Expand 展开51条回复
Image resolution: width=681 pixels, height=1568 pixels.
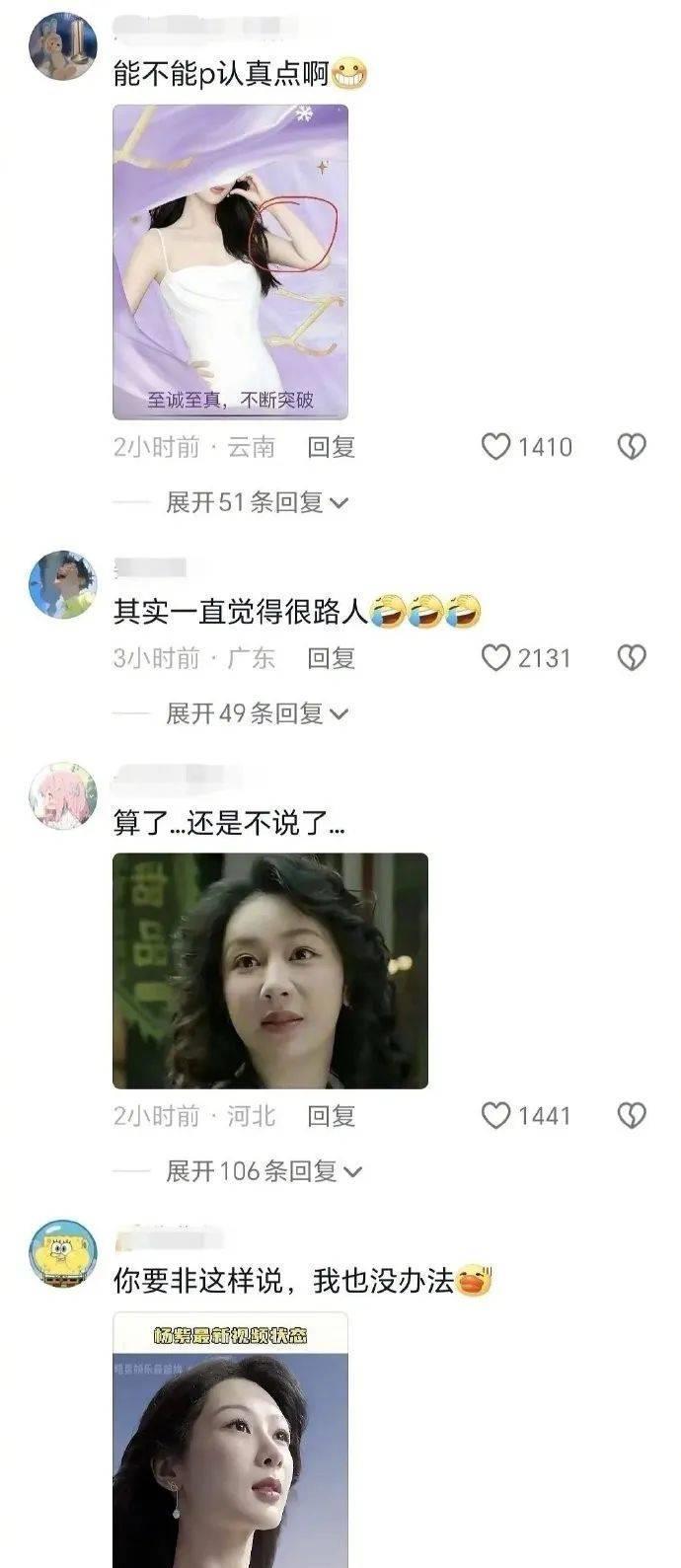(x=257, y=502)
